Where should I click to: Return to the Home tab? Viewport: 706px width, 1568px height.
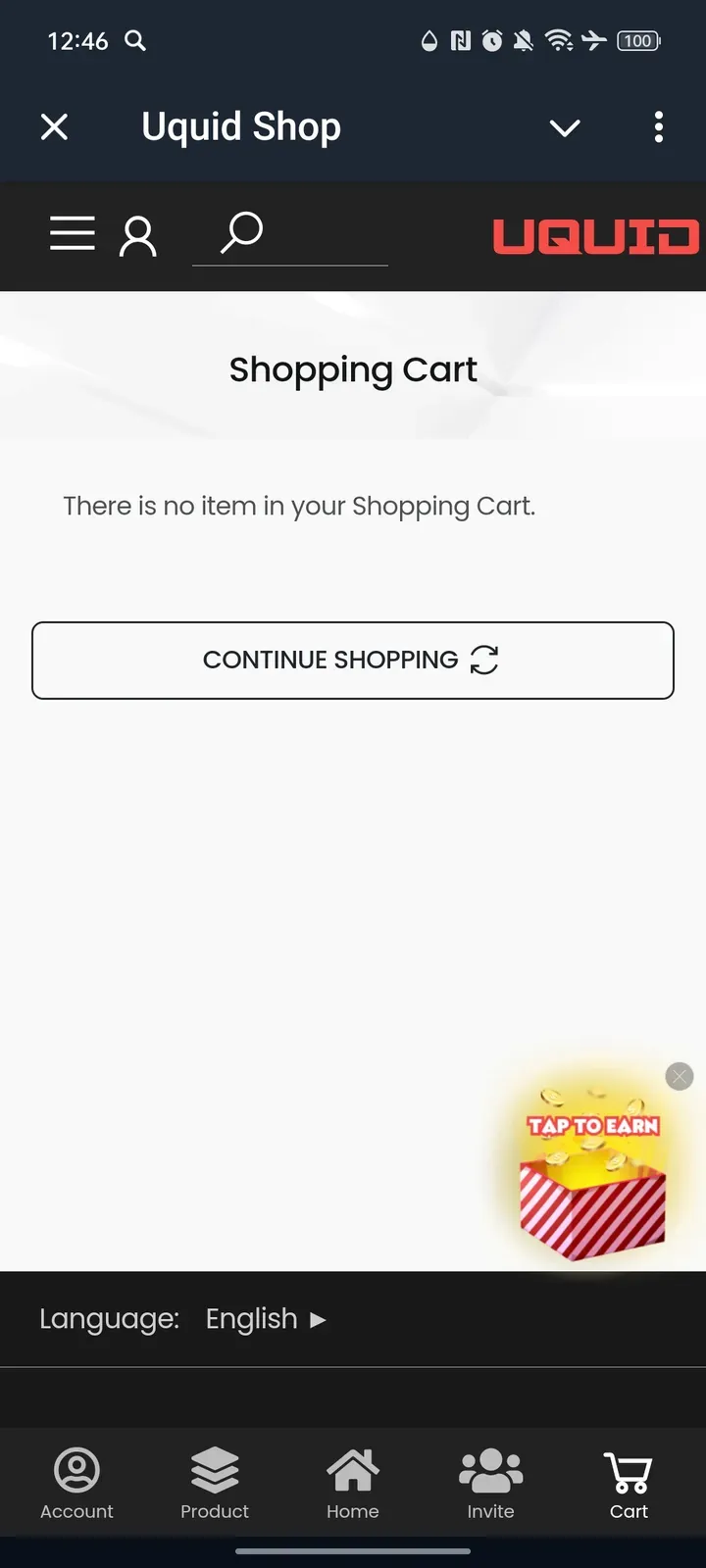click(353, 1483)
